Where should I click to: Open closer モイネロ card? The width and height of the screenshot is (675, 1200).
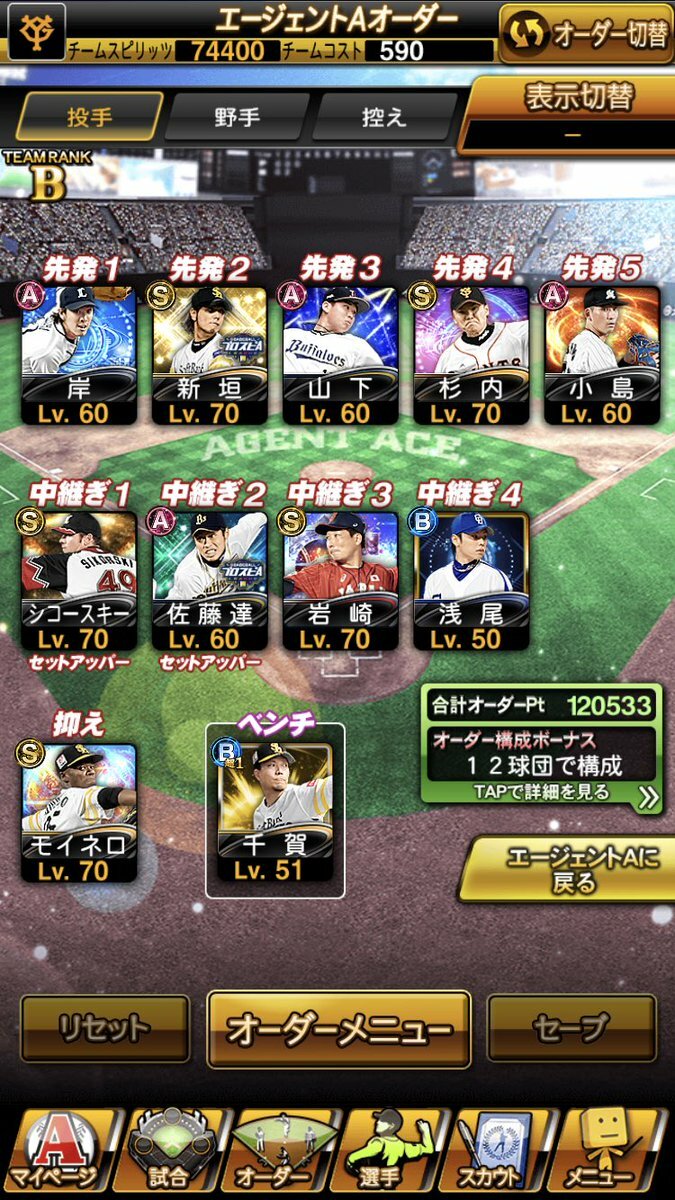(79, 811)
